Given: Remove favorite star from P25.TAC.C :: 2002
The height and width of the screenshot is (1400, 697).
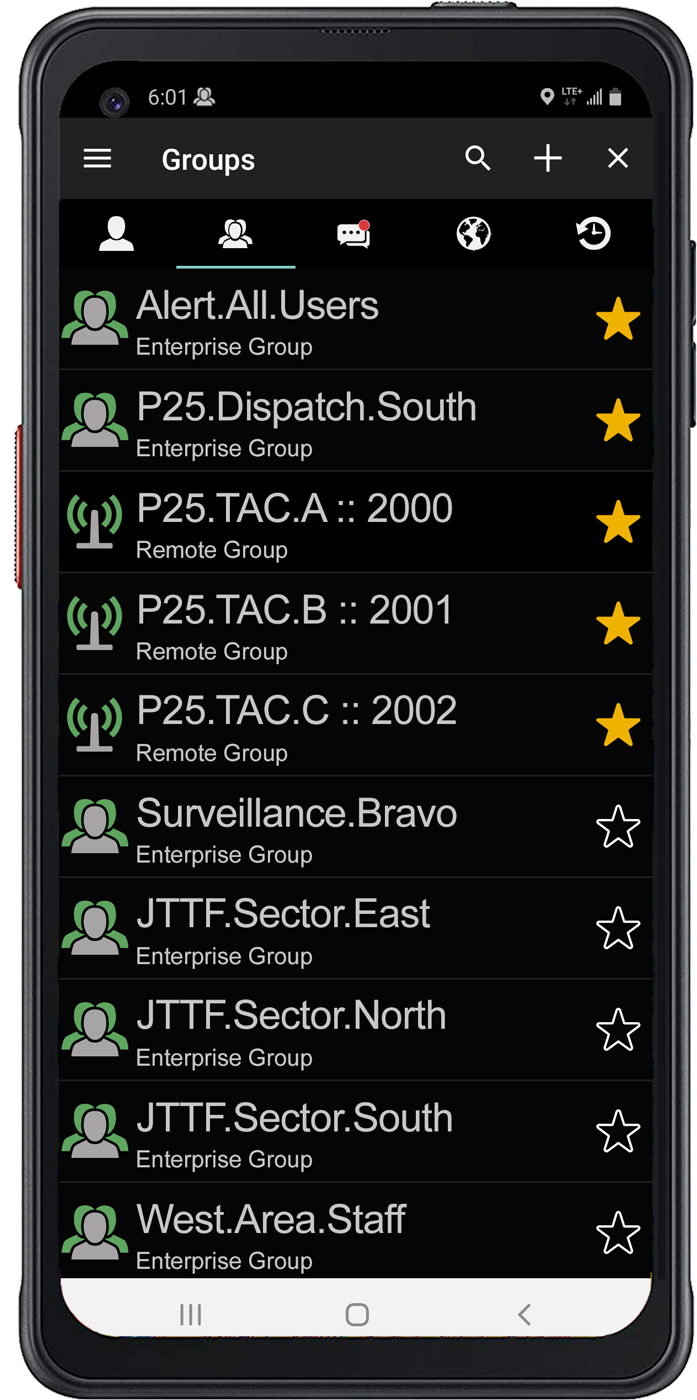Looking at the screenshot, I should tap(618, 726).
